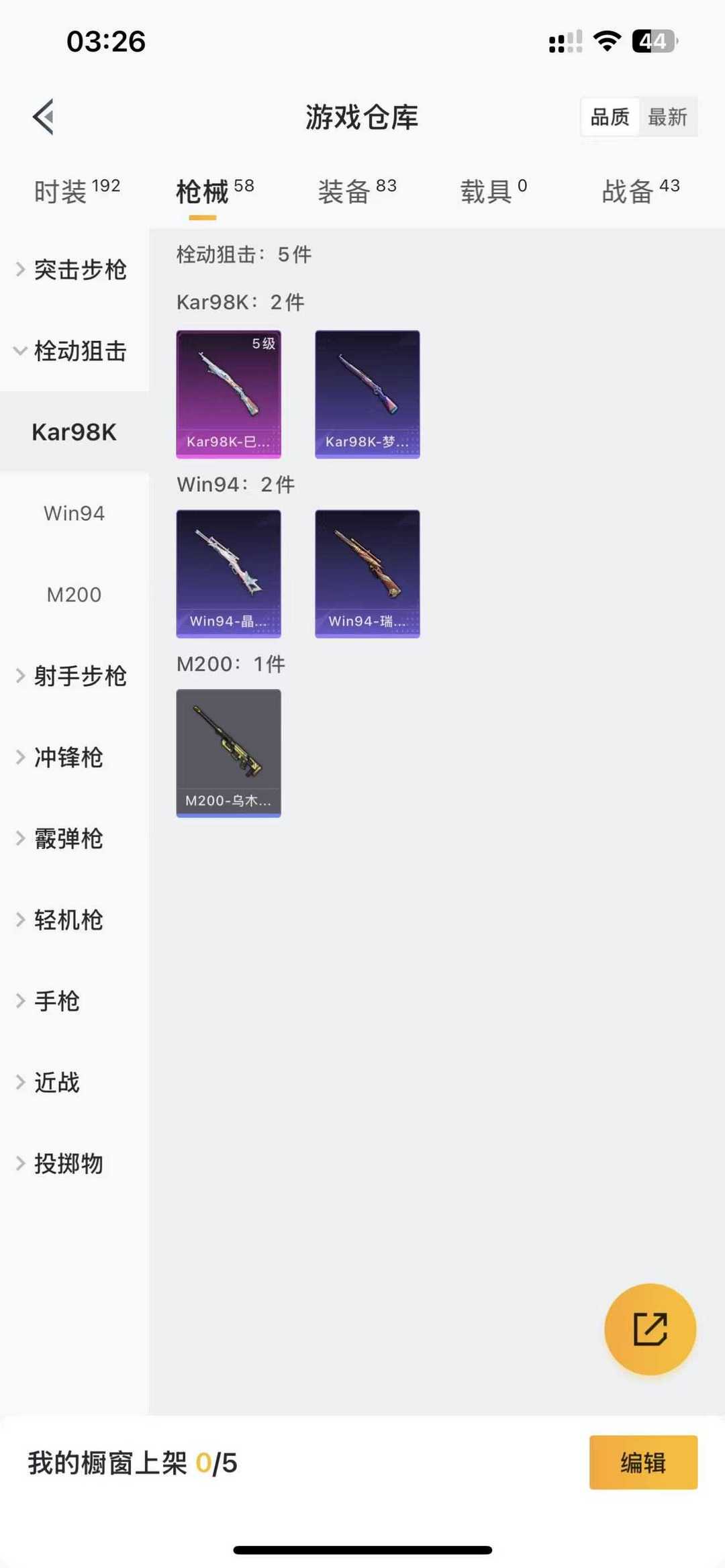The height and width of the screenshot is (1568, 725).
Task: Open the M200-乌木 skin card
Action: 228,753
